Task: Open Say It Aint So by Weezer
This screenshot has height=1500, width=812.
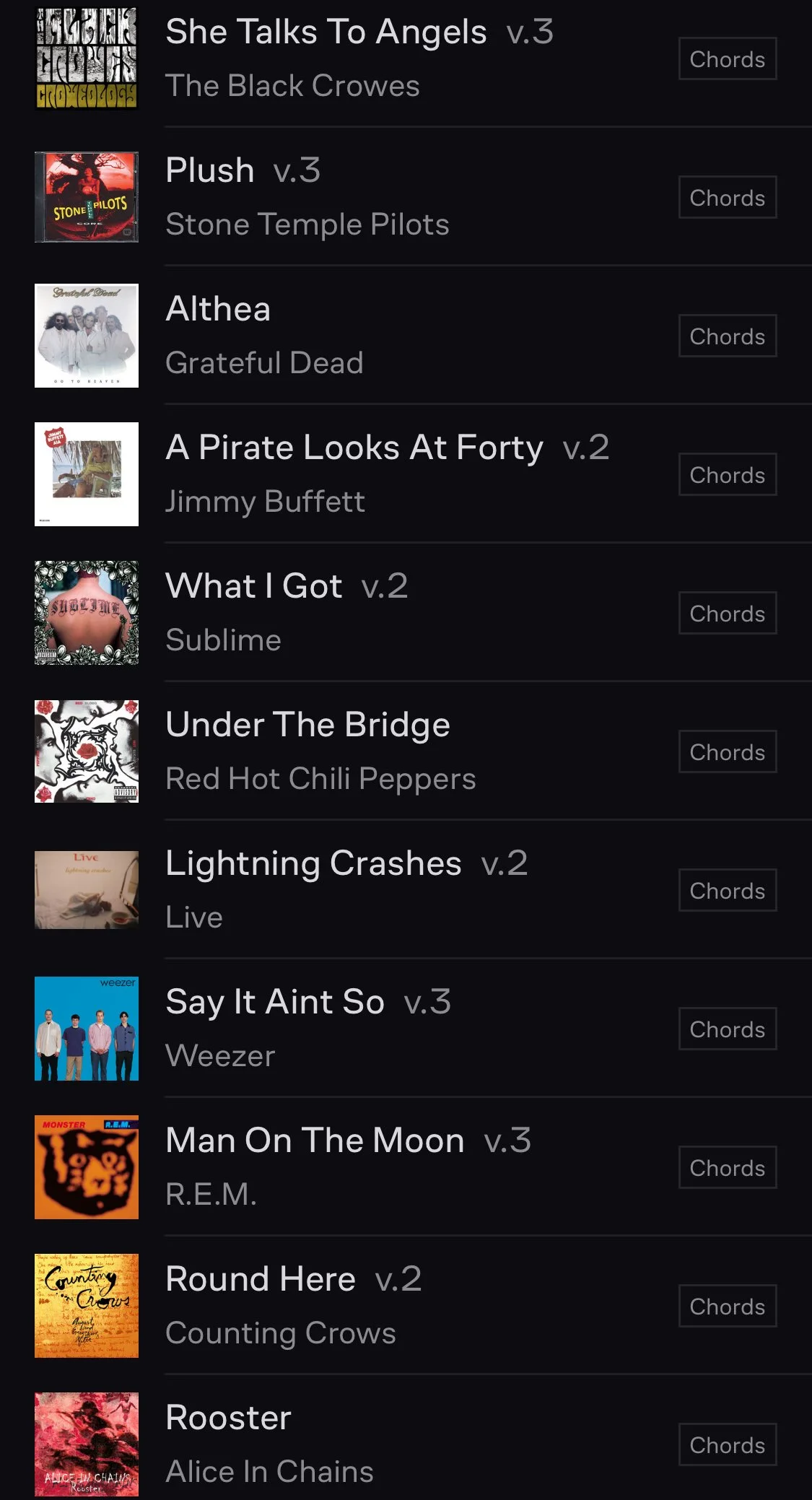Action: click(274, 1003)
